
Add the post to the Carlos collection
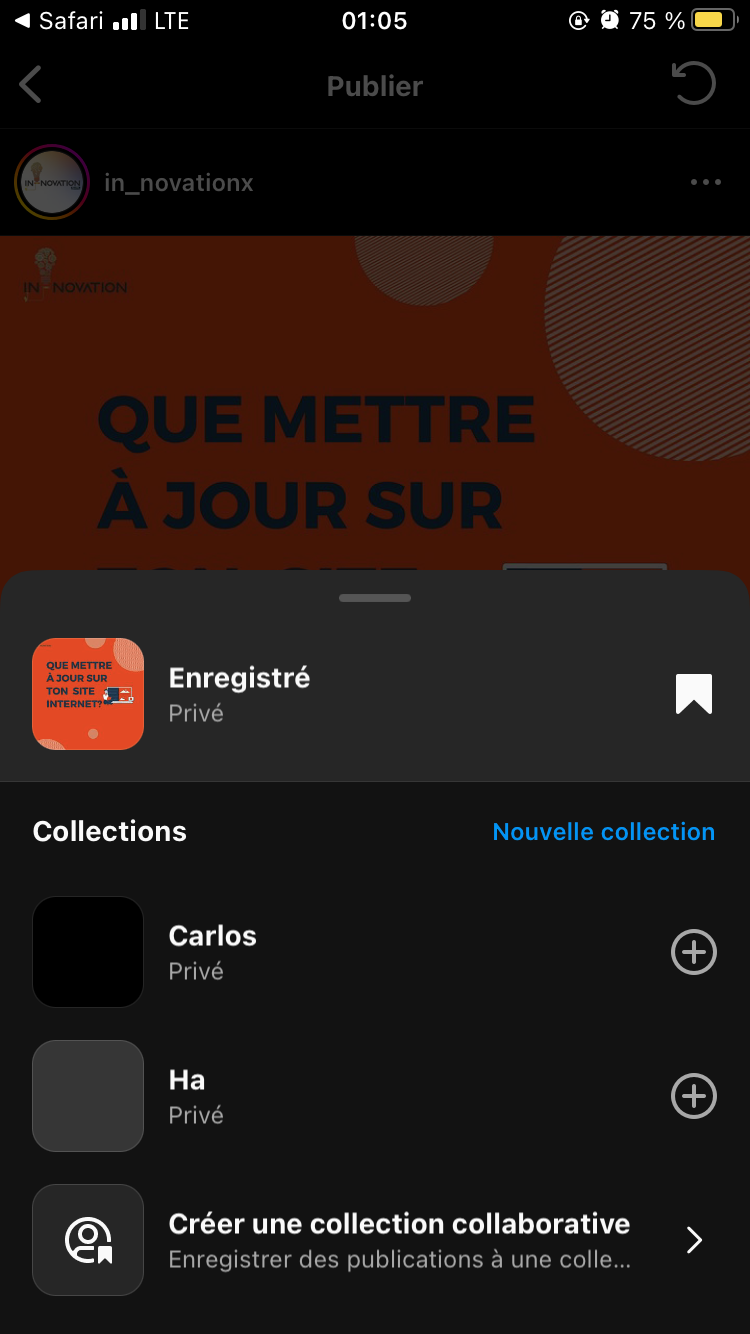point(693,952)
